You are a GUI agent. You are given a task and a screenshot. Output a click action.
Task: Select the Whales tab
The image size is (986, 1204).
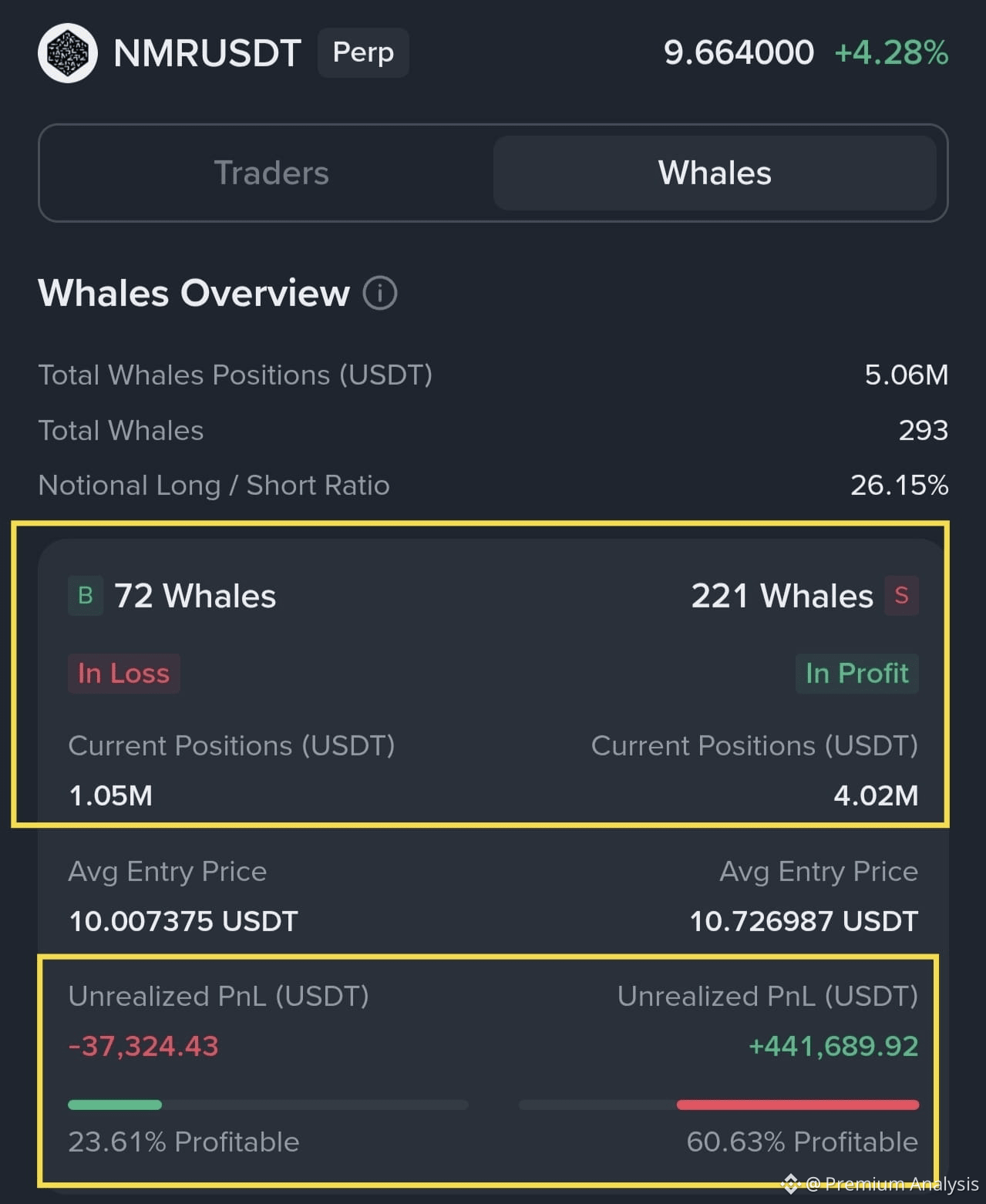(714, 173)
